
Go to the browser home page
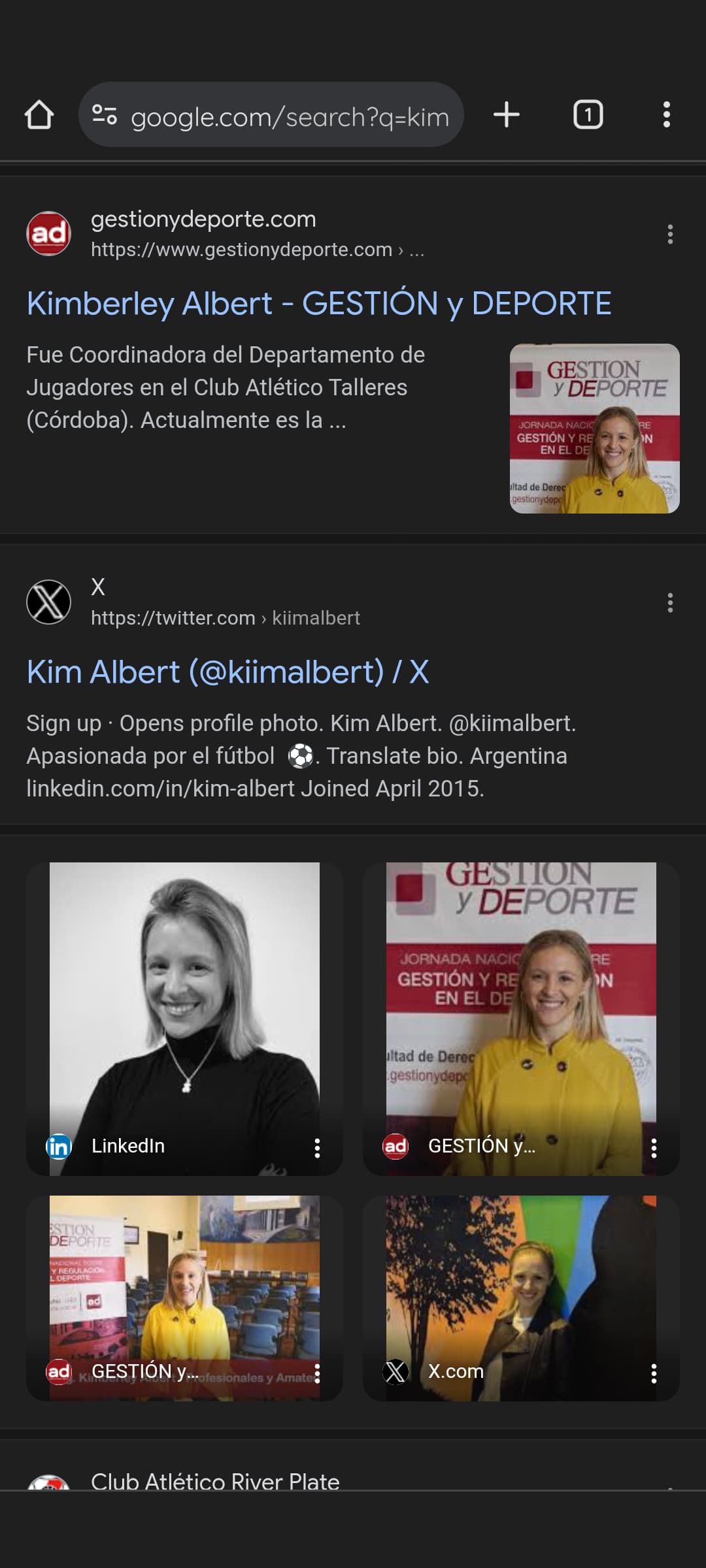39,115
